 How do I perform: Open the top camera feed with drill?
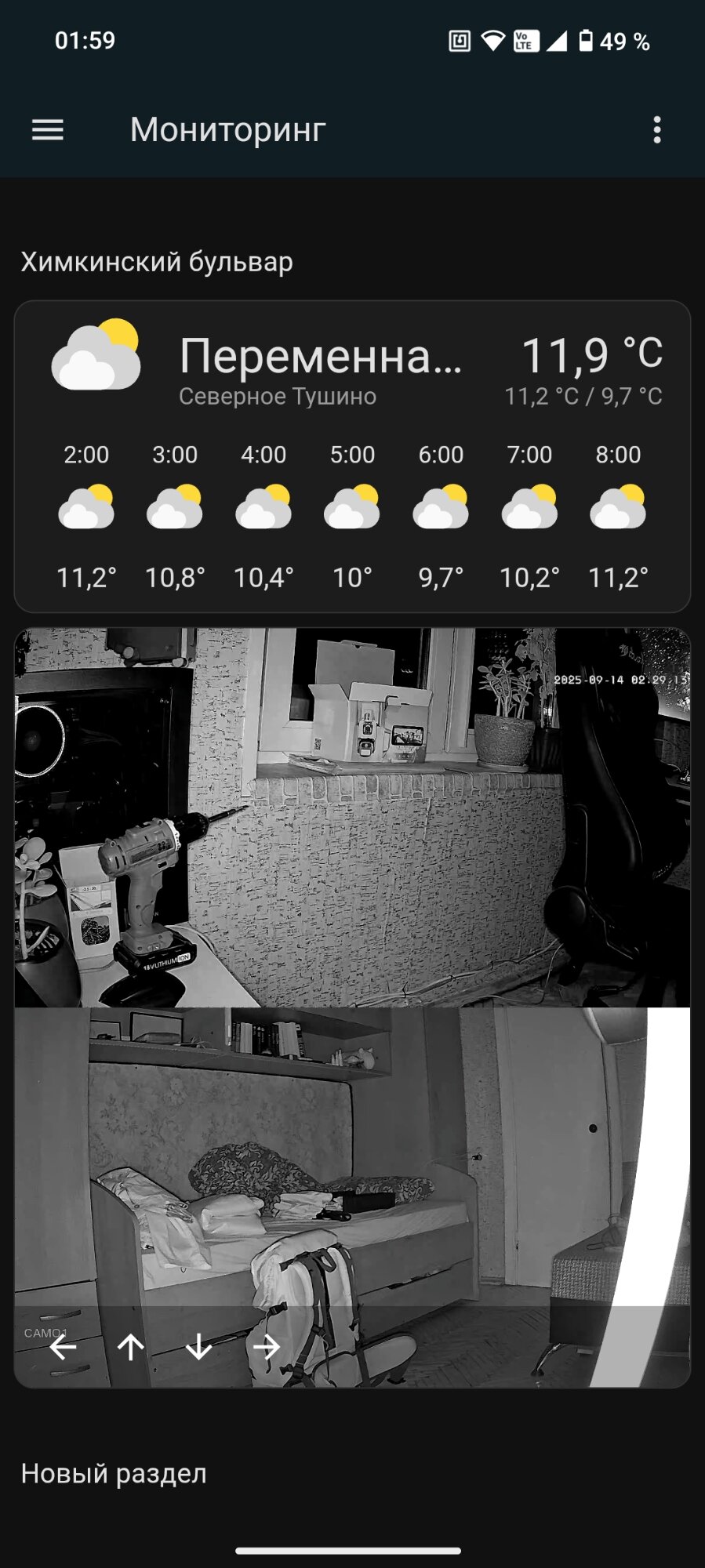click(352, 817)
